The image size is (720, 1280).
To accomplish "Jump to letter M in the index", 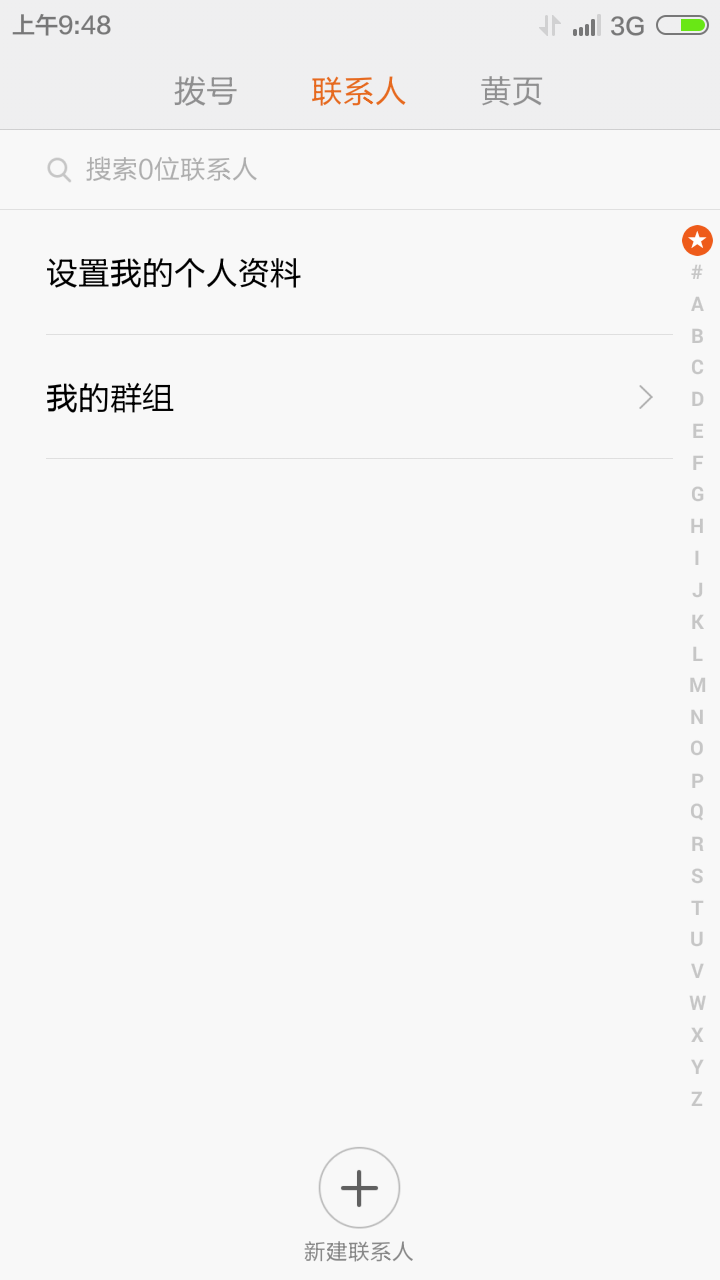I will (x=697, y=685).
